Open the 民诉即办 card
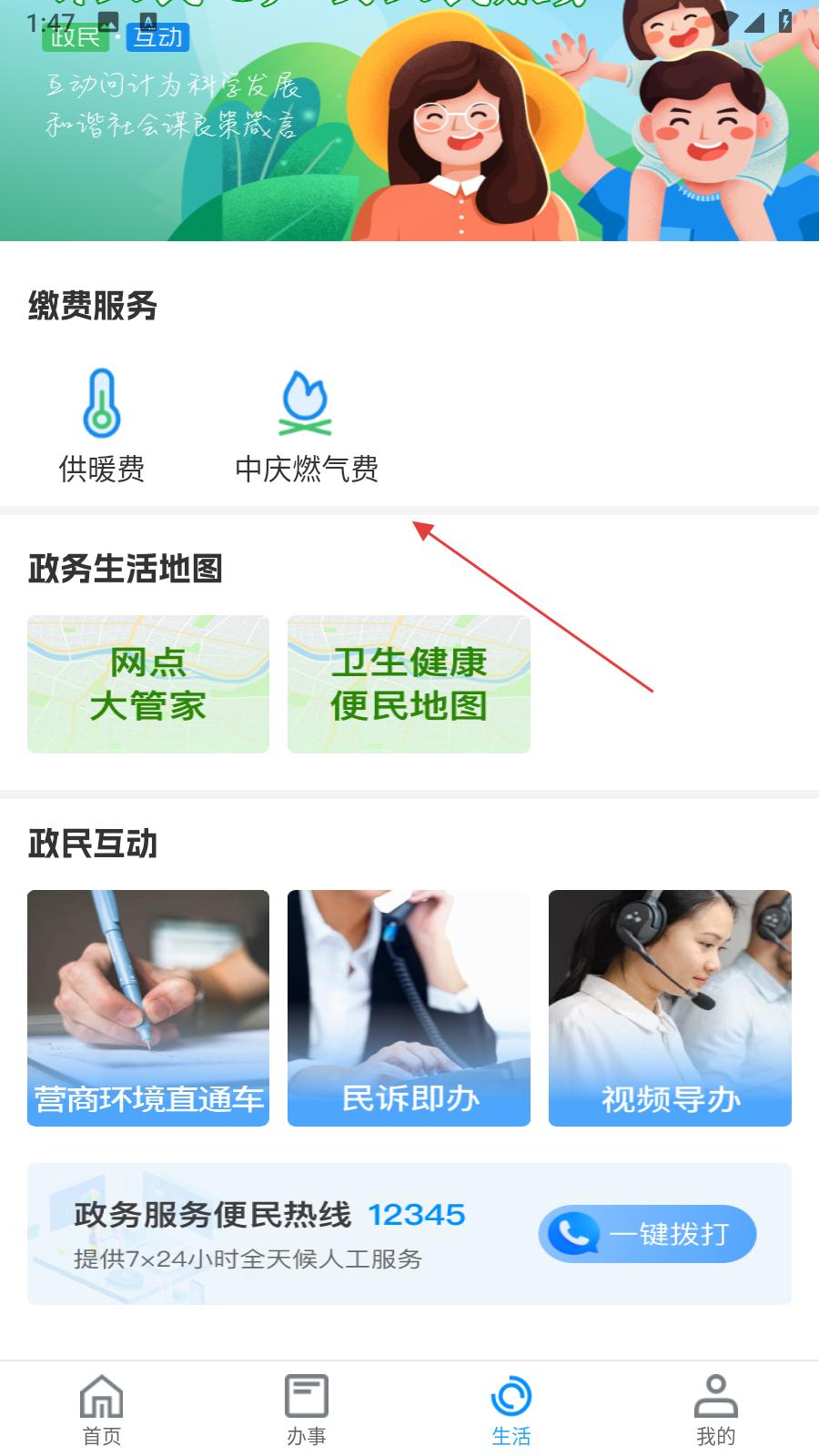This screenshot has width=819, height=1456. pyautogui.click(x=409, y=1008)
